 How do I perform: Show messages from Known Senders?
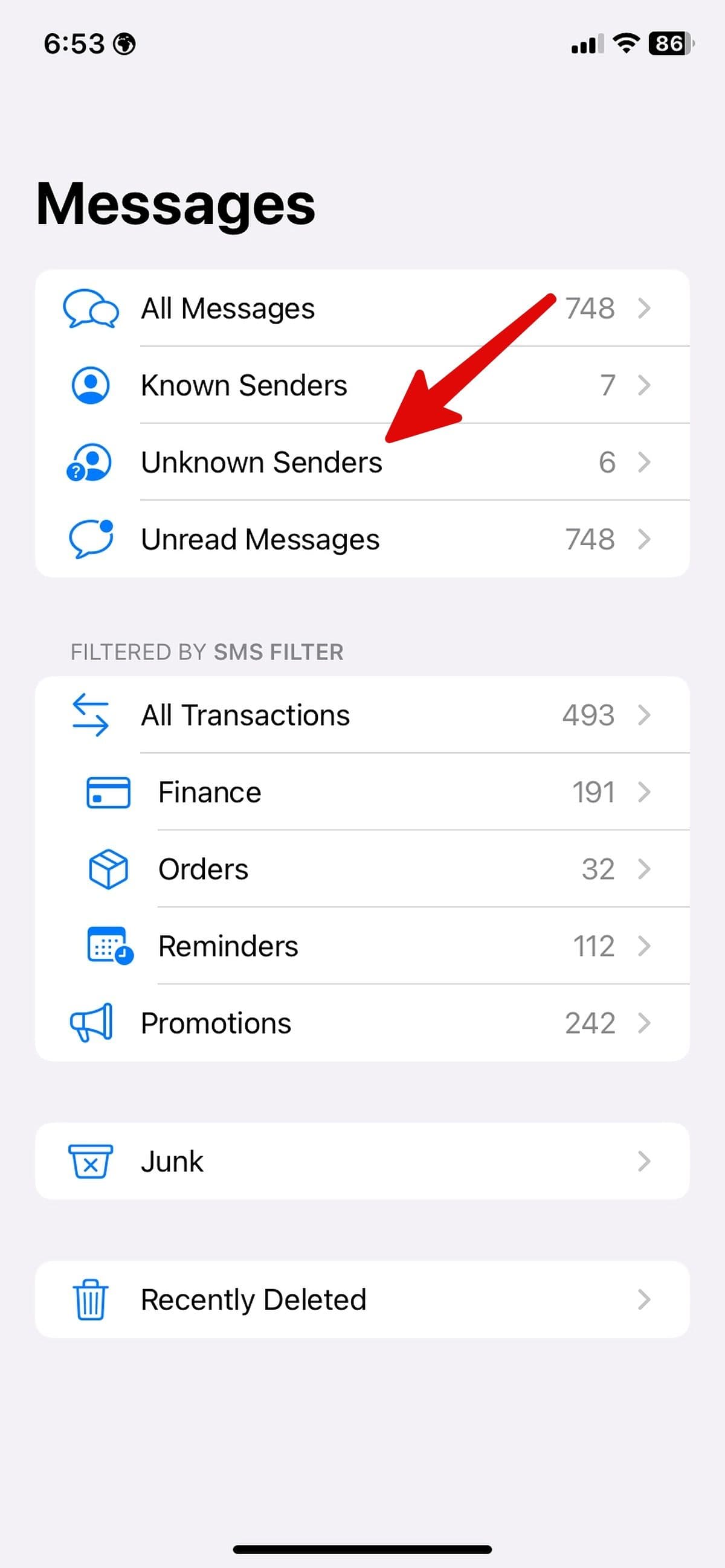pos(362,385)
